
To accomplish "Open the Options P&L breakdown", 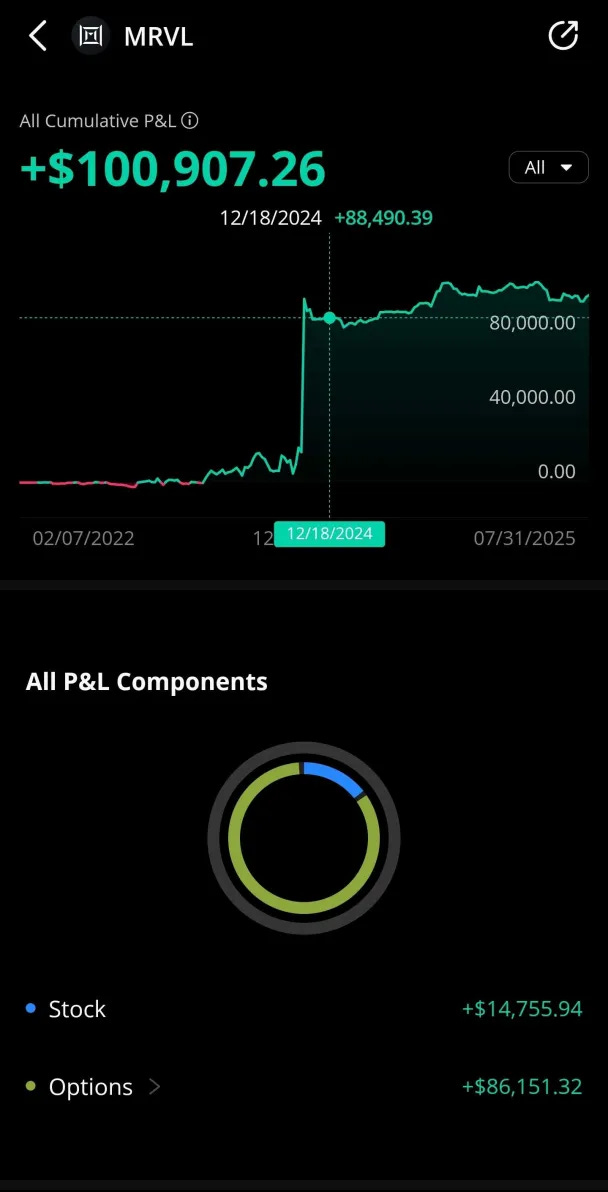I will coord(92,1087).
